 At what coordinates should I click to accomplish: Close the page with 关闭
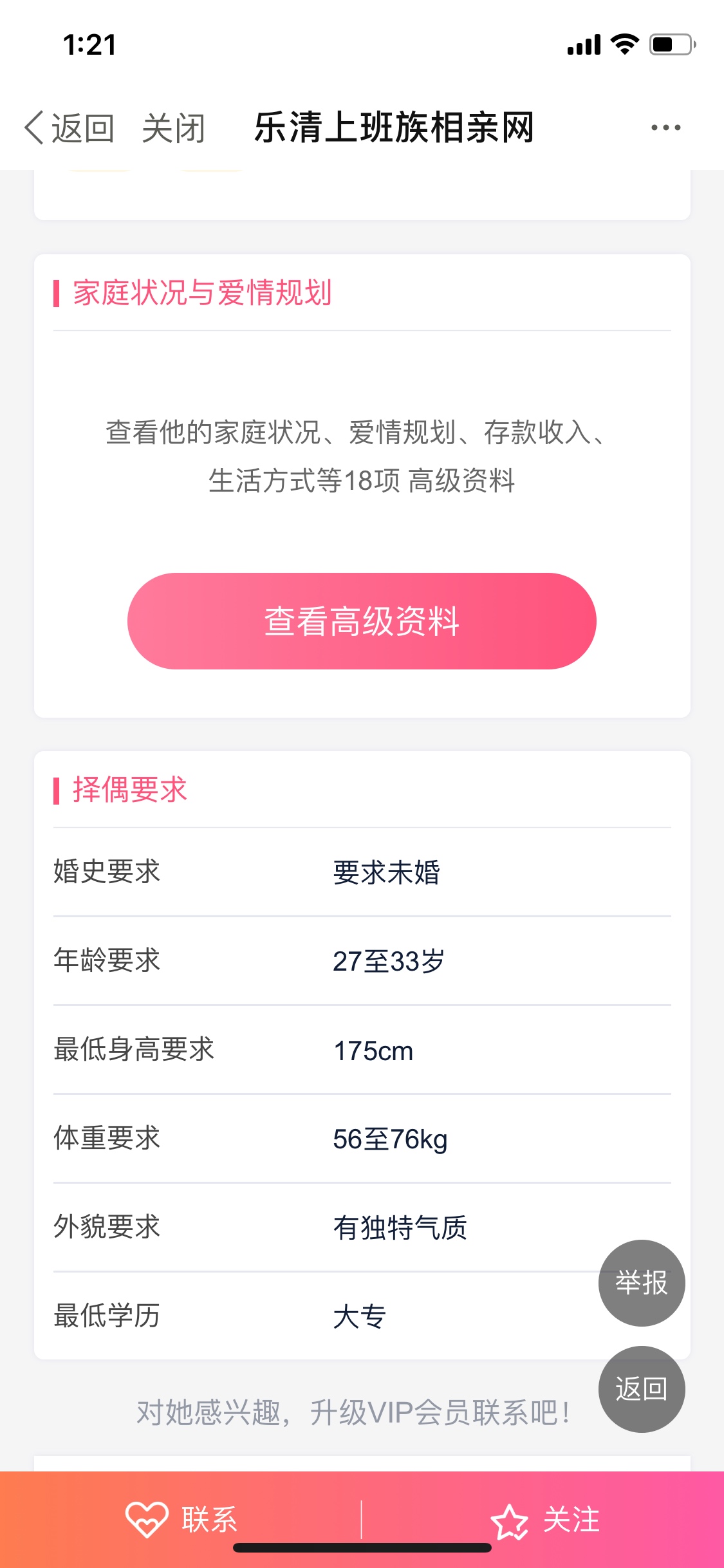tap(173, 127)
